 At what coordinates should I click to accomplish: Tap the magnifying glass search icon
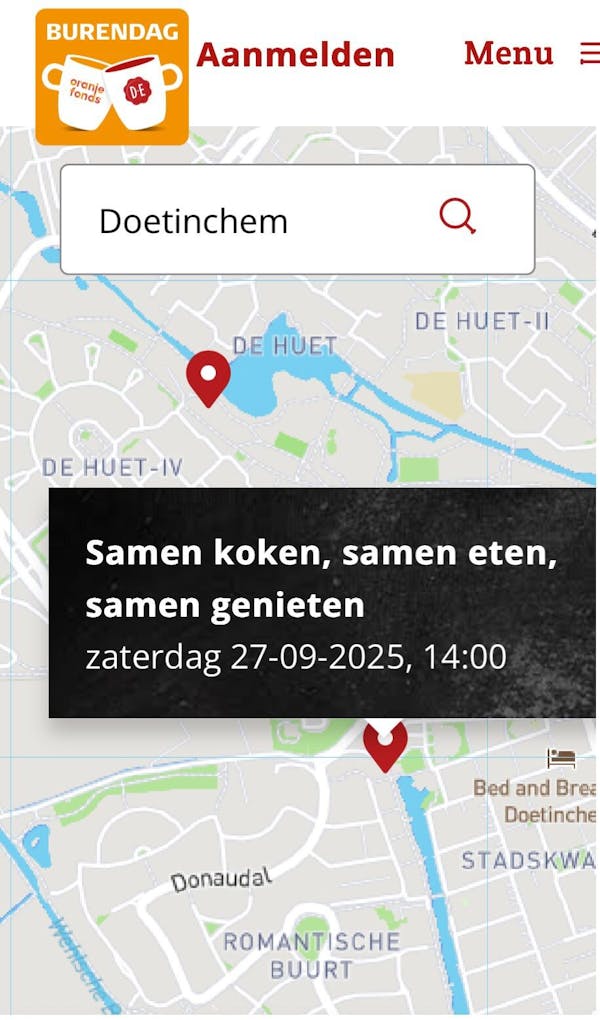pos(457,216)
